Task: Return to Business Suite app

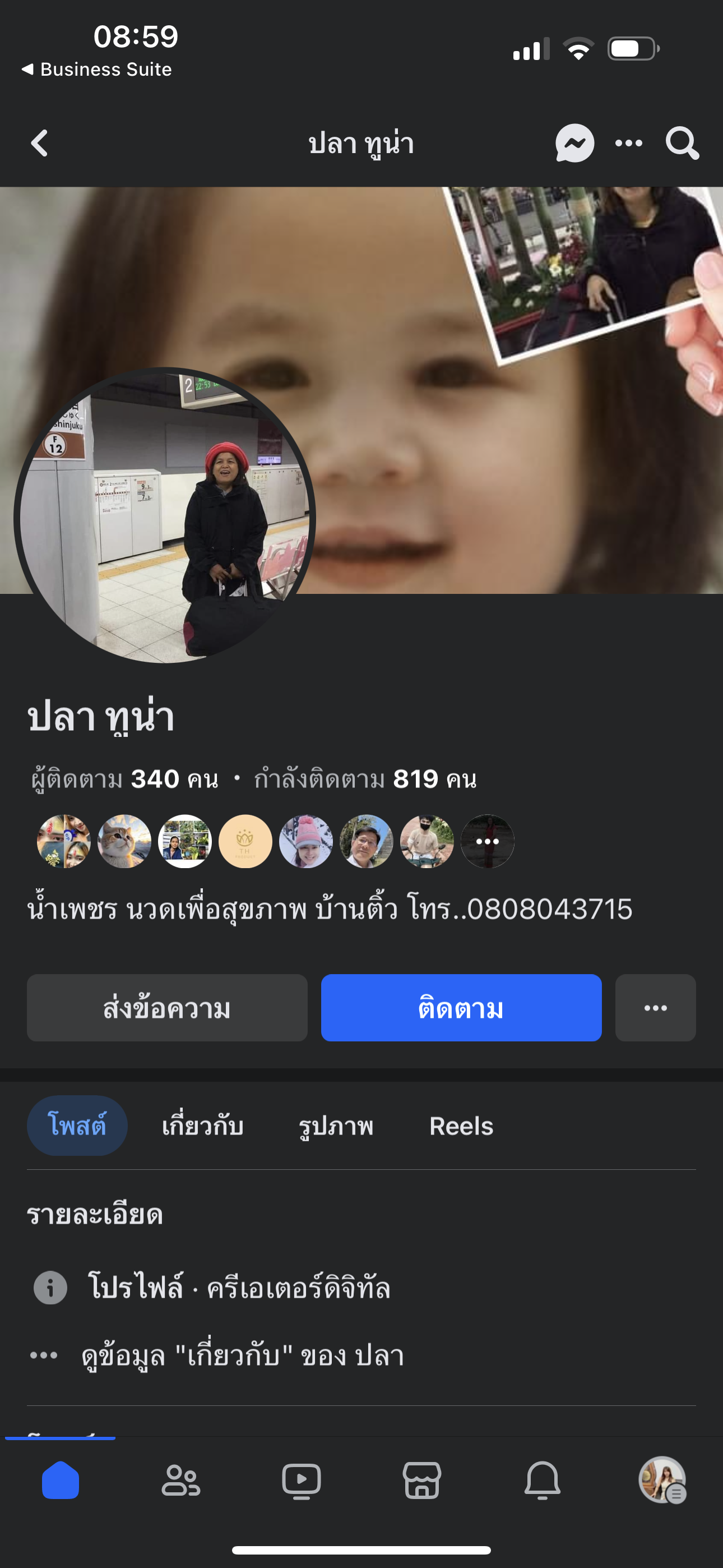Action: pyautogui.click(x=98, y=70)
